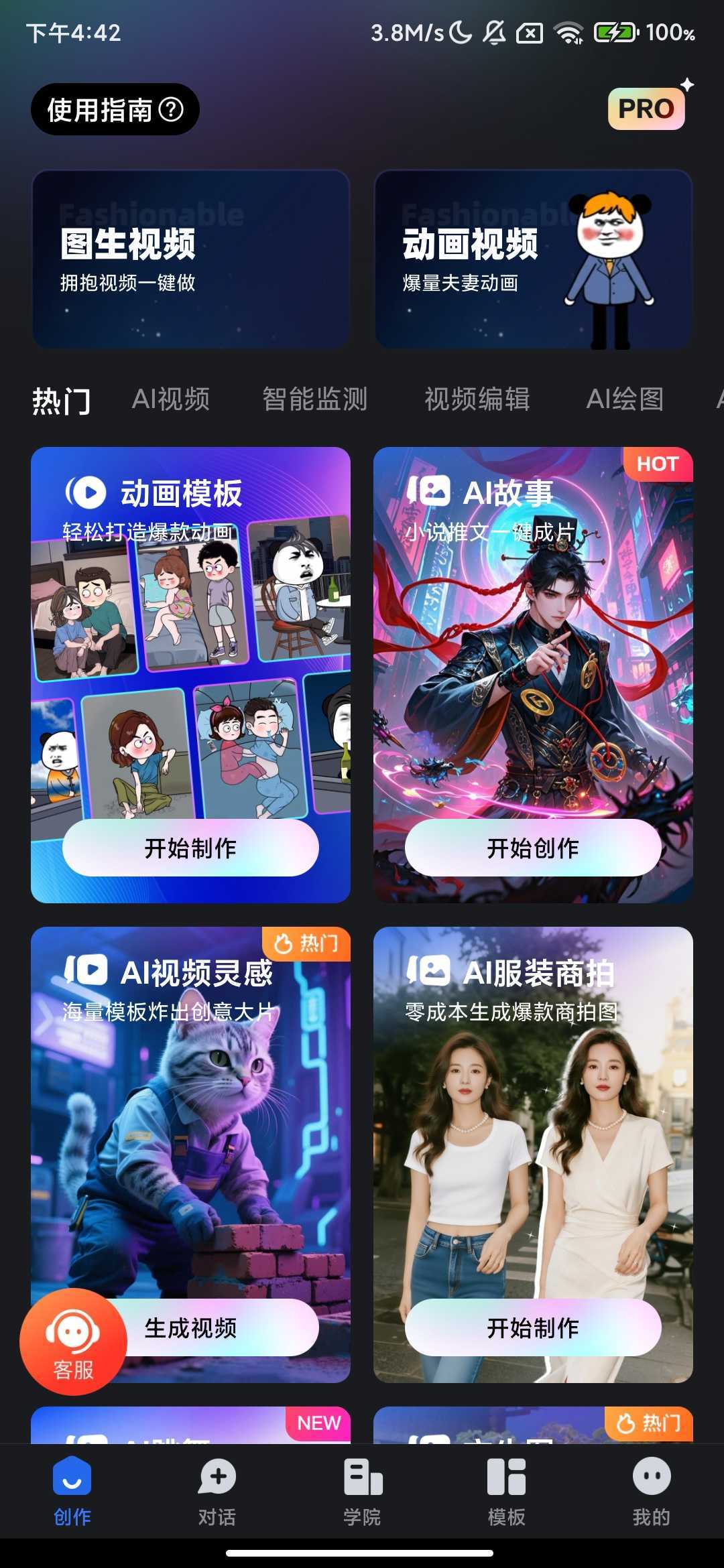Select the 热门 category tab
724x1568 pixels.
tap(61, 401)
